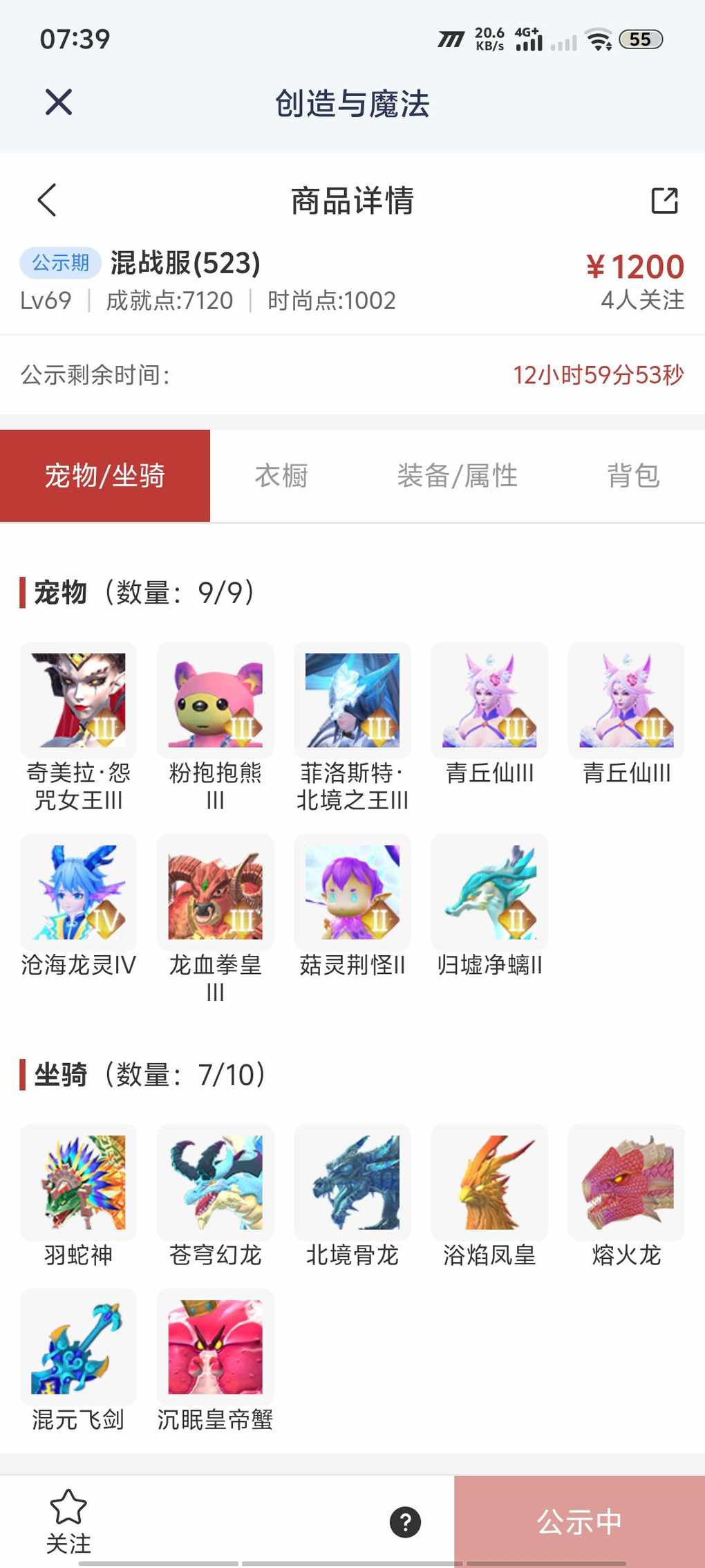
Task: Select the 背包 tab
Action: (633, 476)
